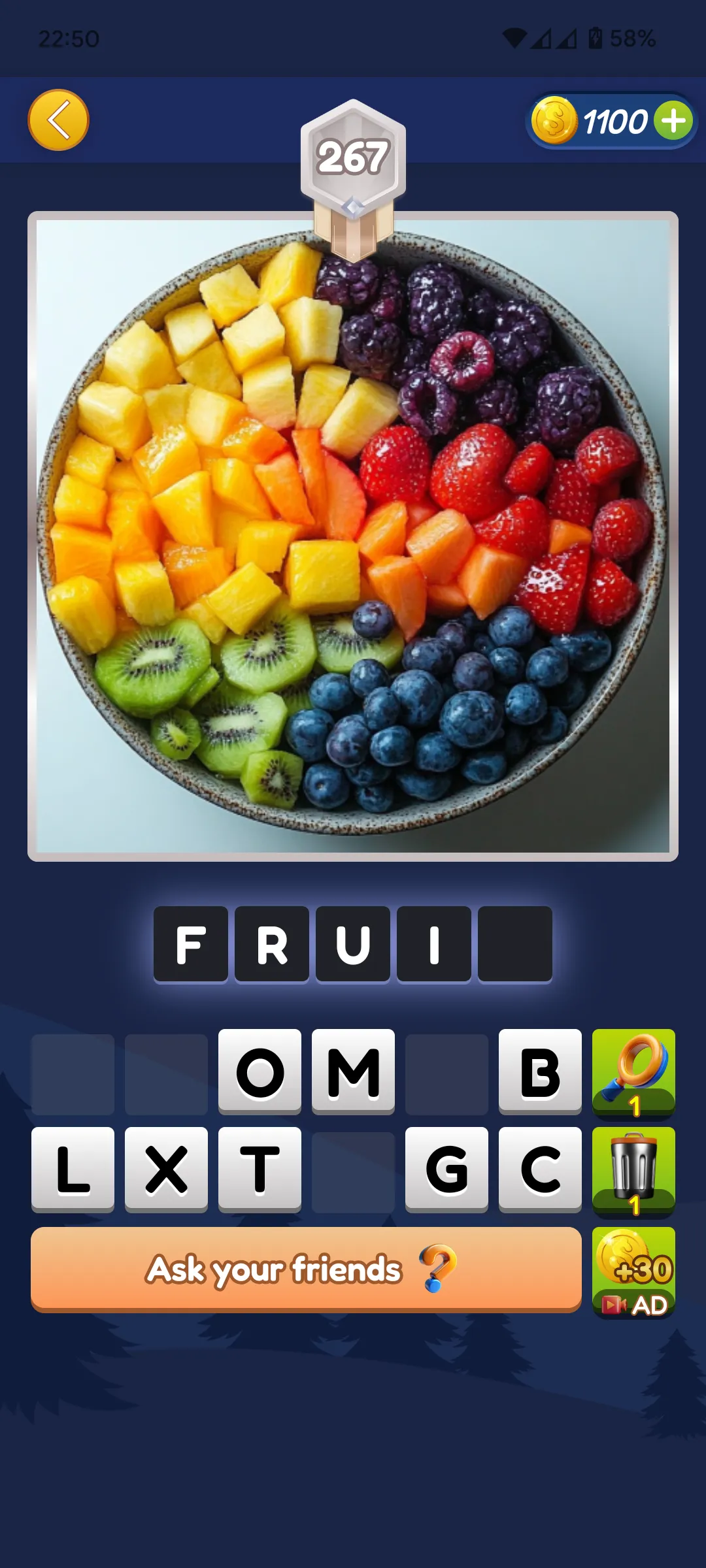Use the magnifying glass reveal hint
The width and height of the screenshot is (706, 1568).
tap(633, 1073)
